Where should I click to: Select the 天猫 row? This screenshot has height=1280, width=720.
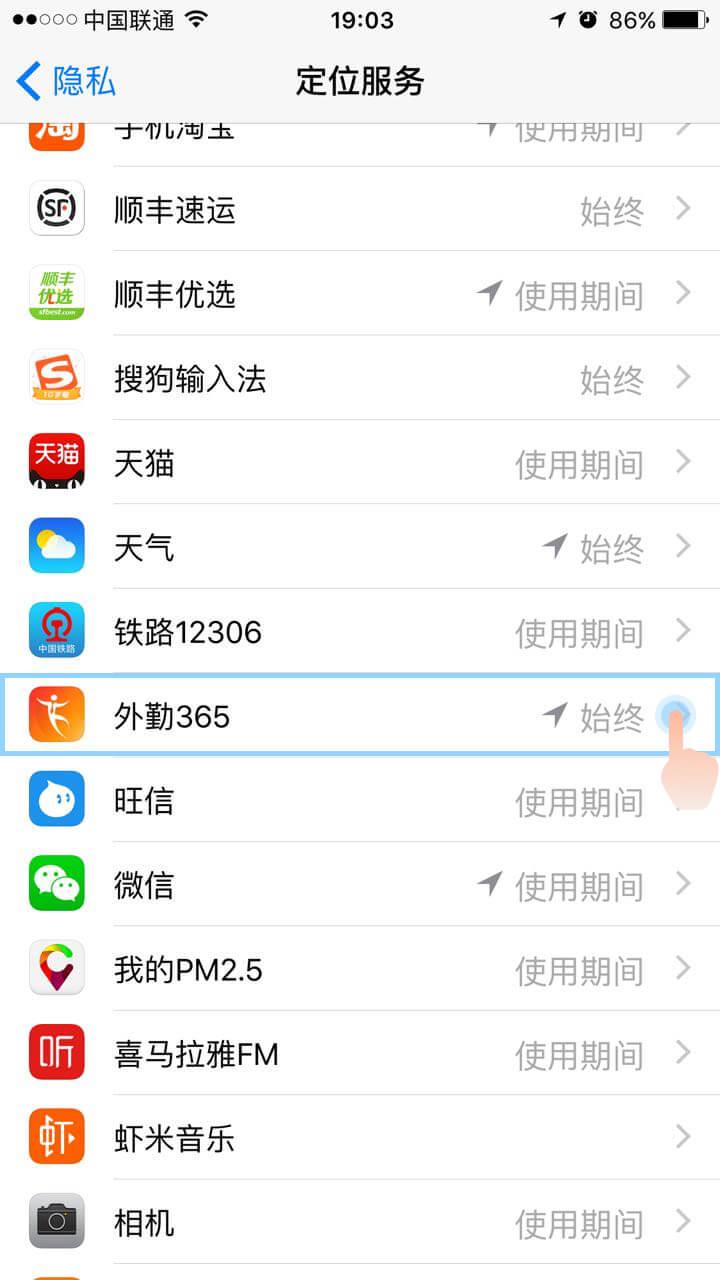click(360, 463)
